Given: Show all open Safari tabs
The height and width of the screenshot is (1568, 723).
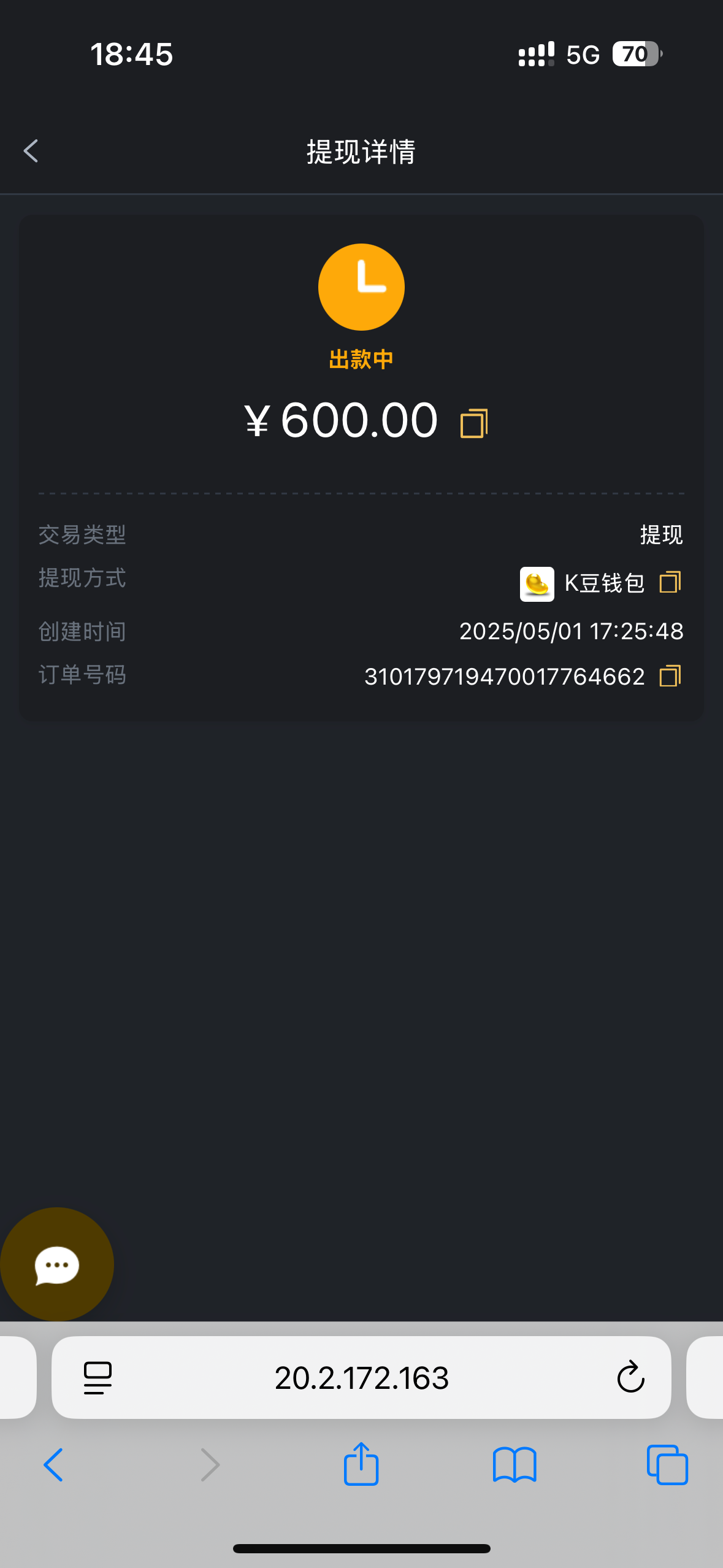Looking at the screenshot, I should [667, 1465].
